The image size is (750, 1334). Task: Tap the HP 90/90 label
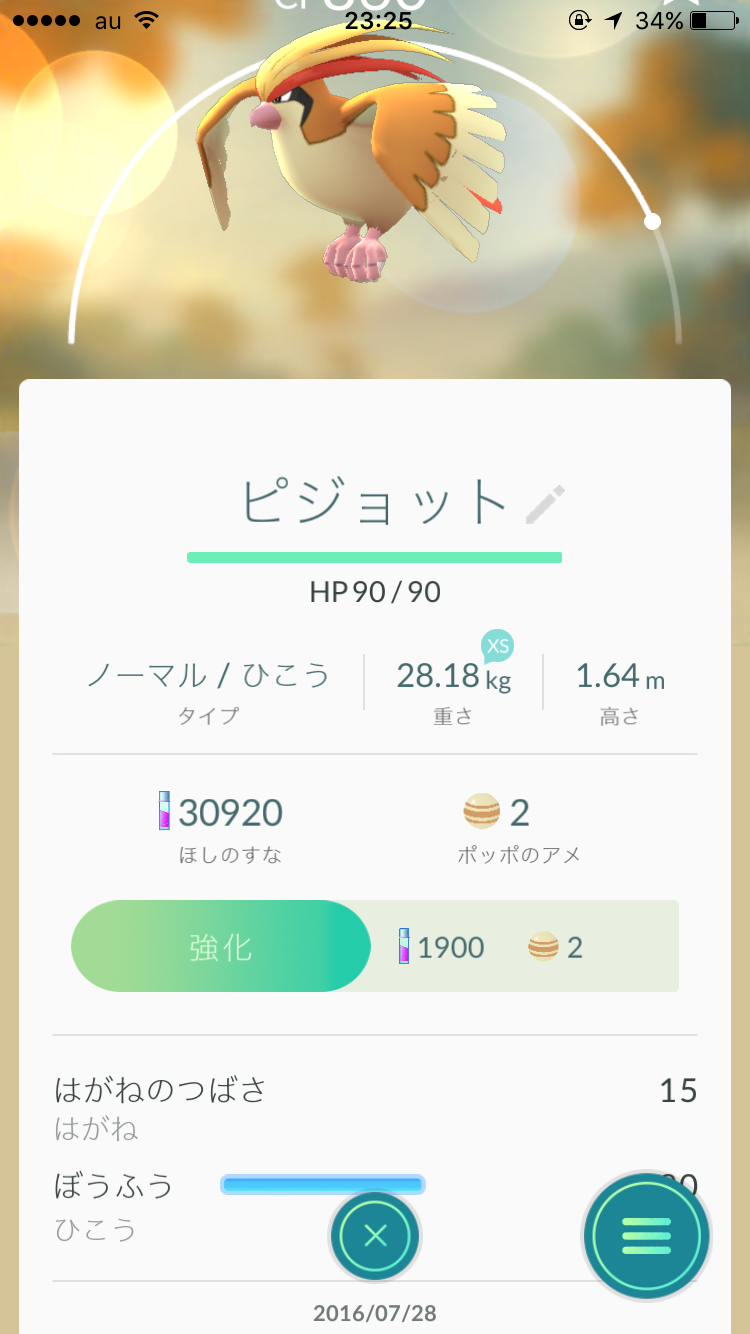pyautogui.click(x=375, y=591)
